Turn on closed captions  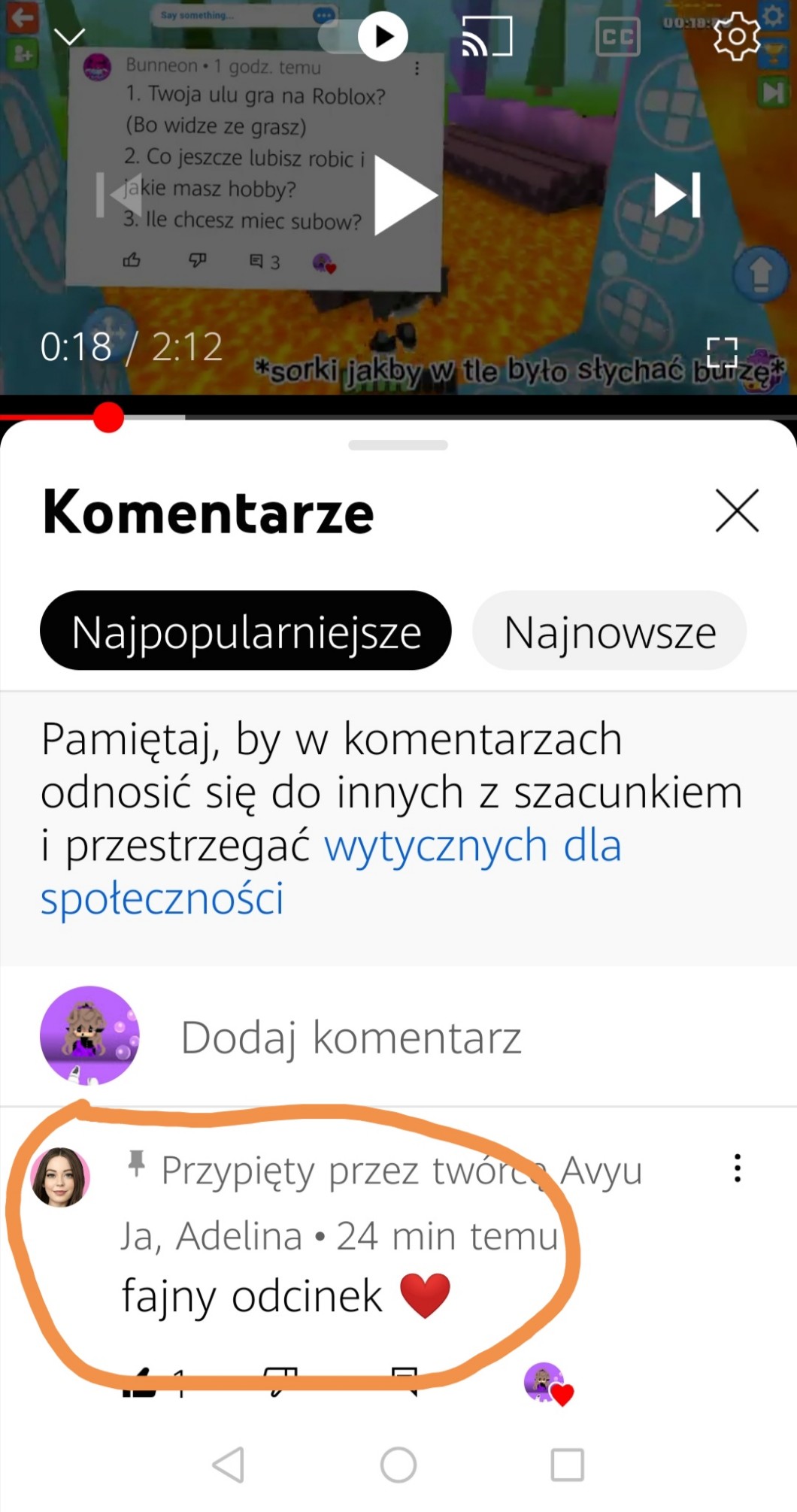point(617,36)
